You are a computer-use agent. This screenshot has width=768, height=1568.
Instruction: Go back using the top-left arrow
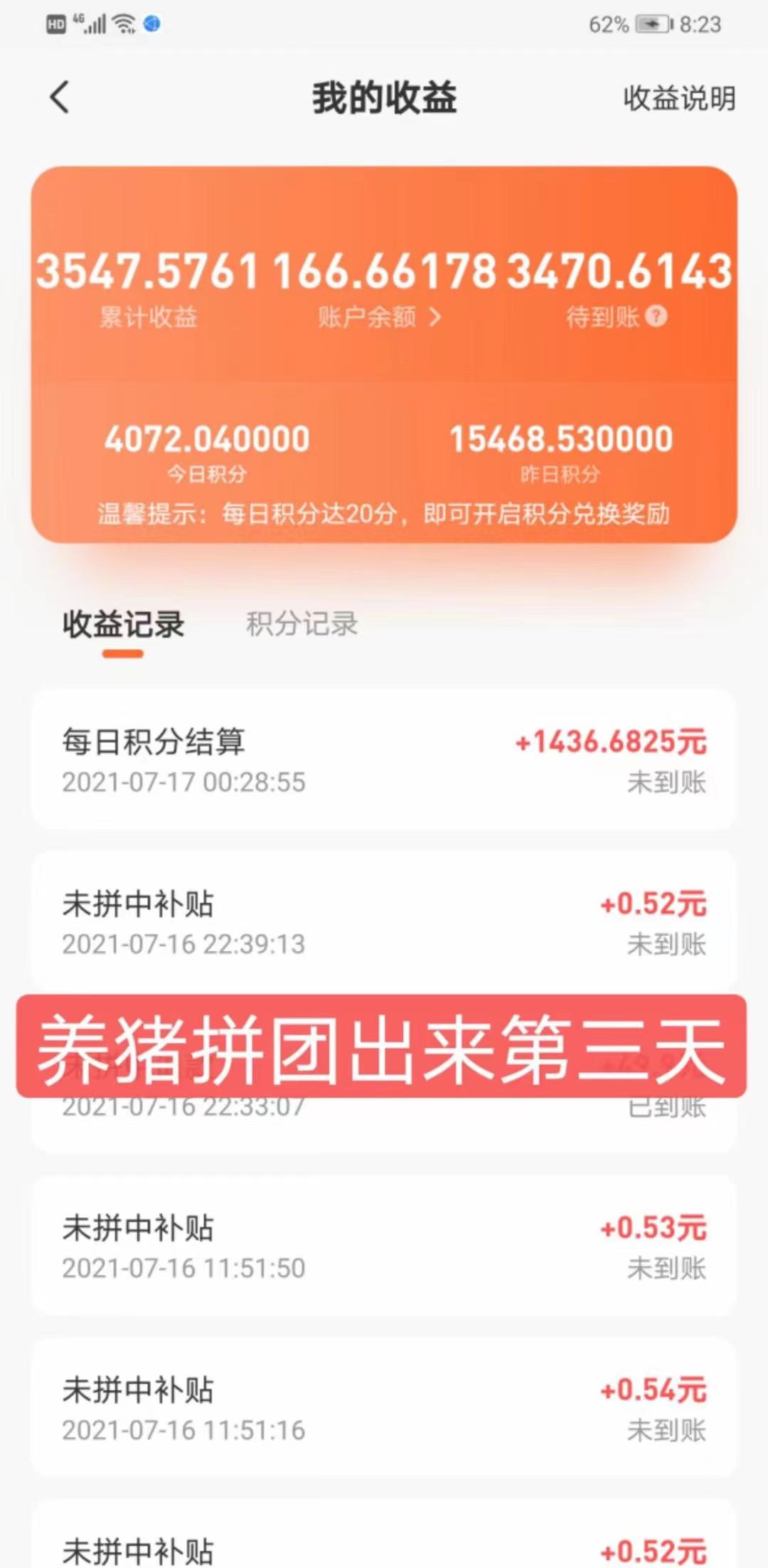(60, 97)
